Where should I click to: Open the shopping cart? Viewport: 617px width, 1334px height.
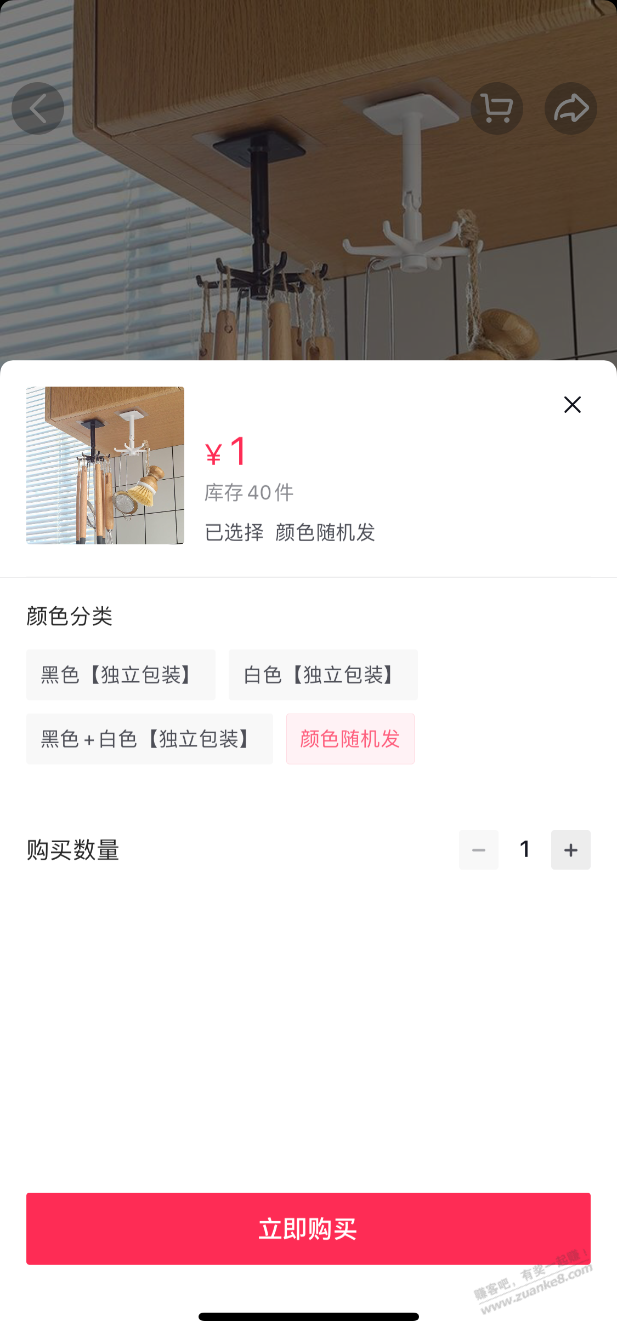[497, 108]
